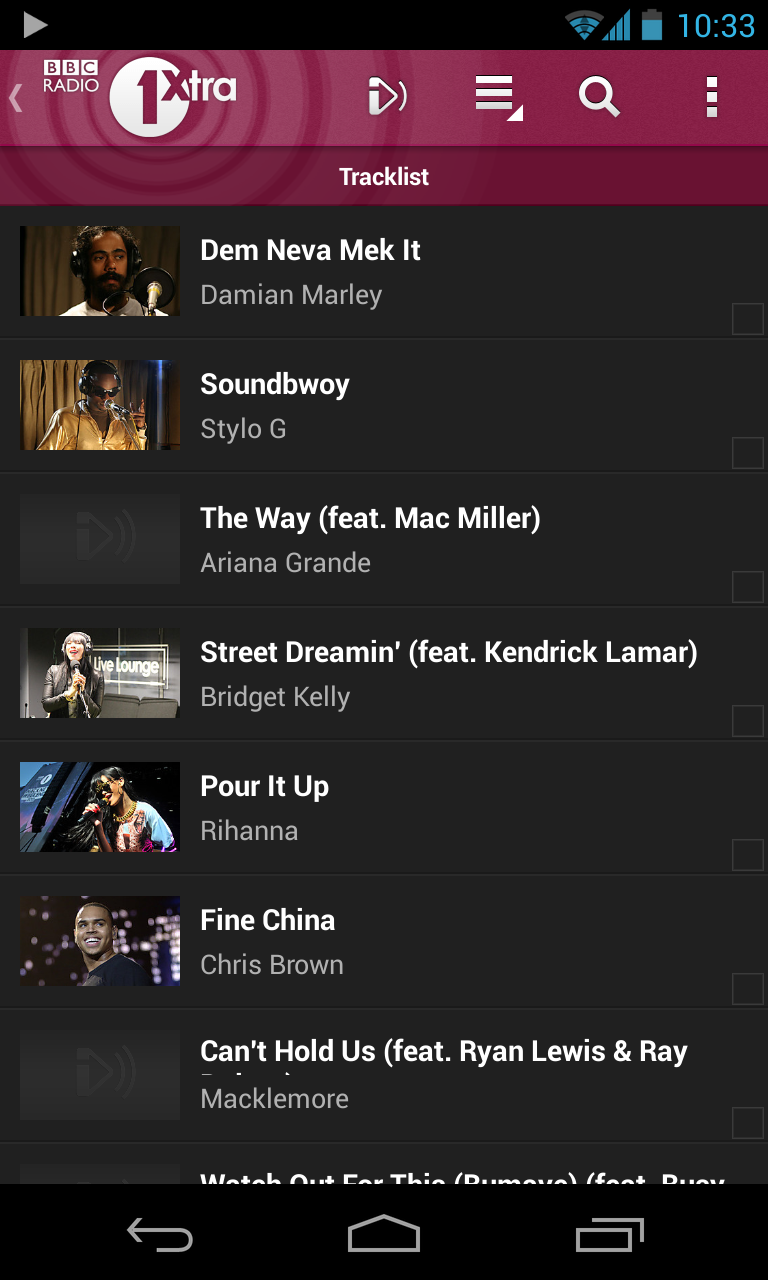
Task: Open Can't Hold Us by Macklemore
Action: (x=384, y=1076)
